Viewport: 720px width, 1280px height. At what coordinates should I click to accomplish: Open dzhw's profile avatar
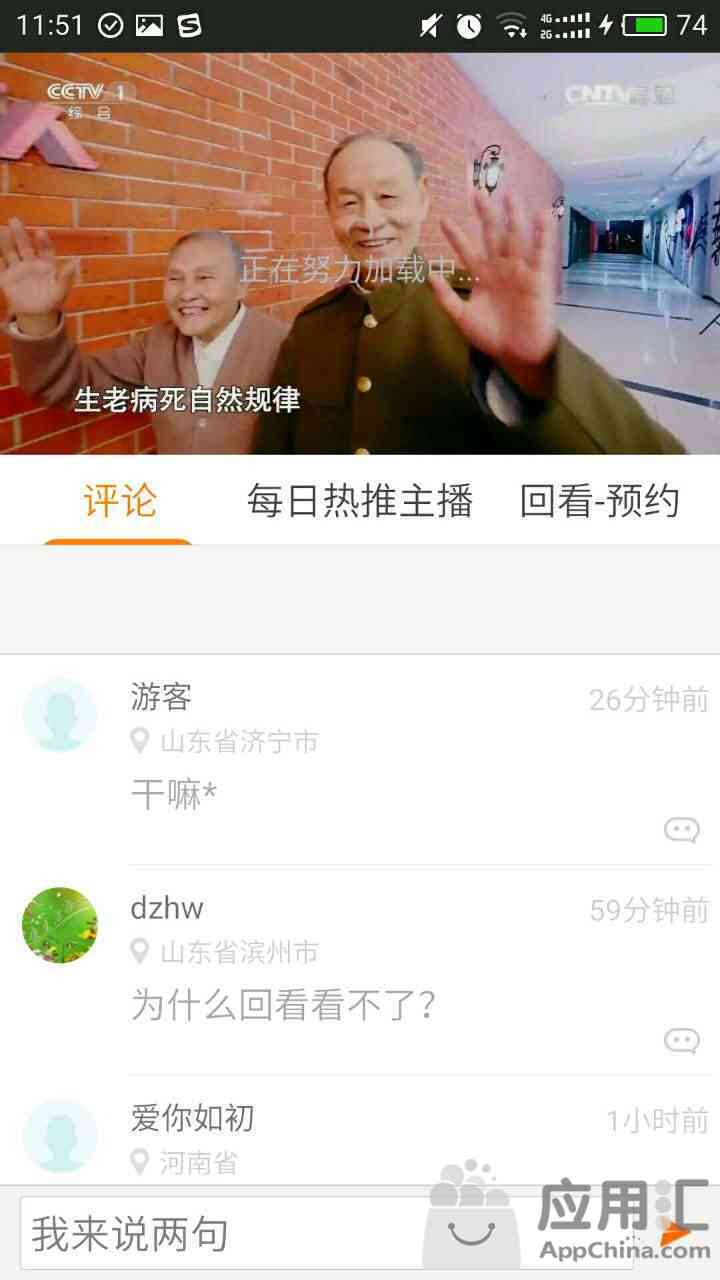[60, 925]
